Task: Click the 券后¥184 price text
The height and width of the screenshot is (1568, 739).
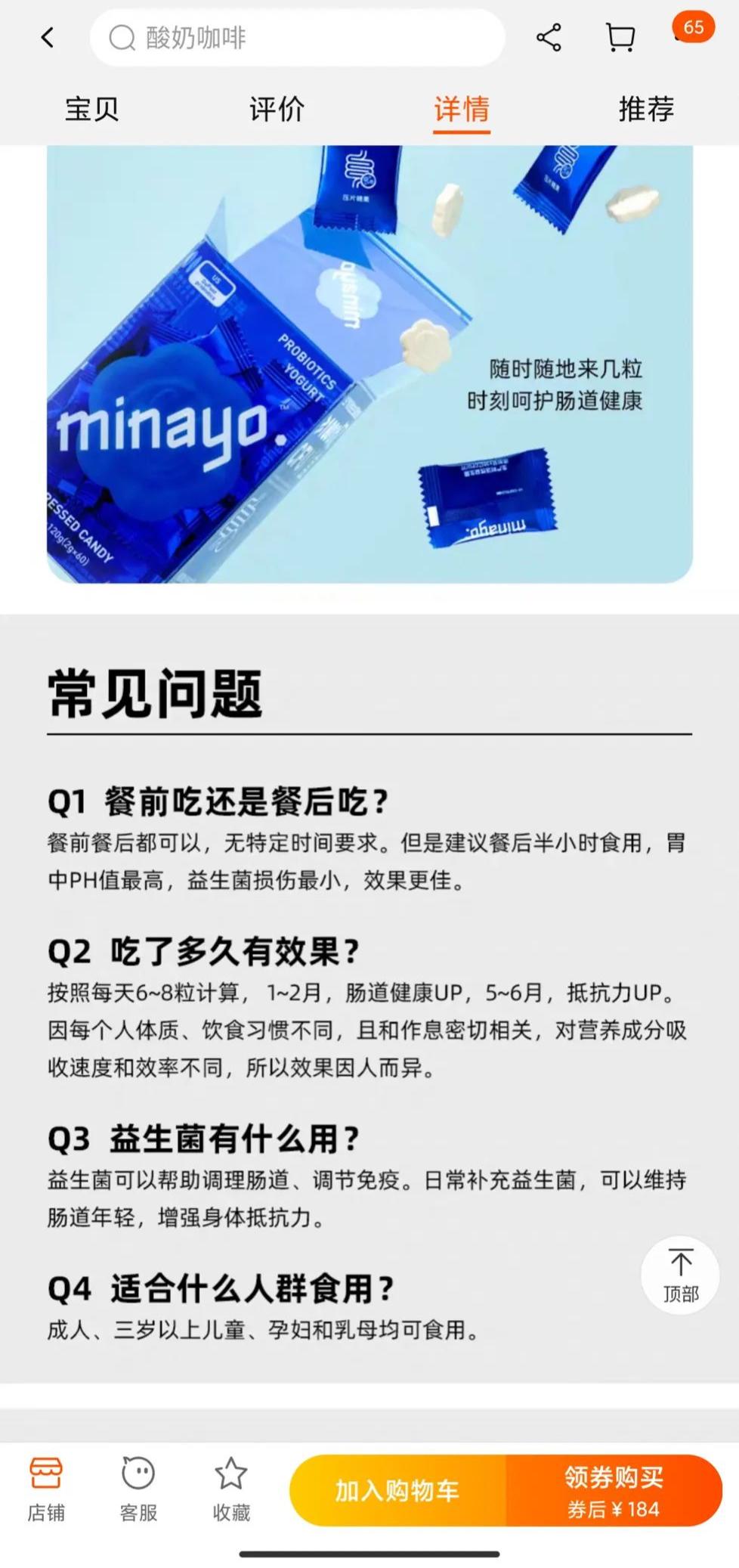Action: click(x=614, y=1508)
